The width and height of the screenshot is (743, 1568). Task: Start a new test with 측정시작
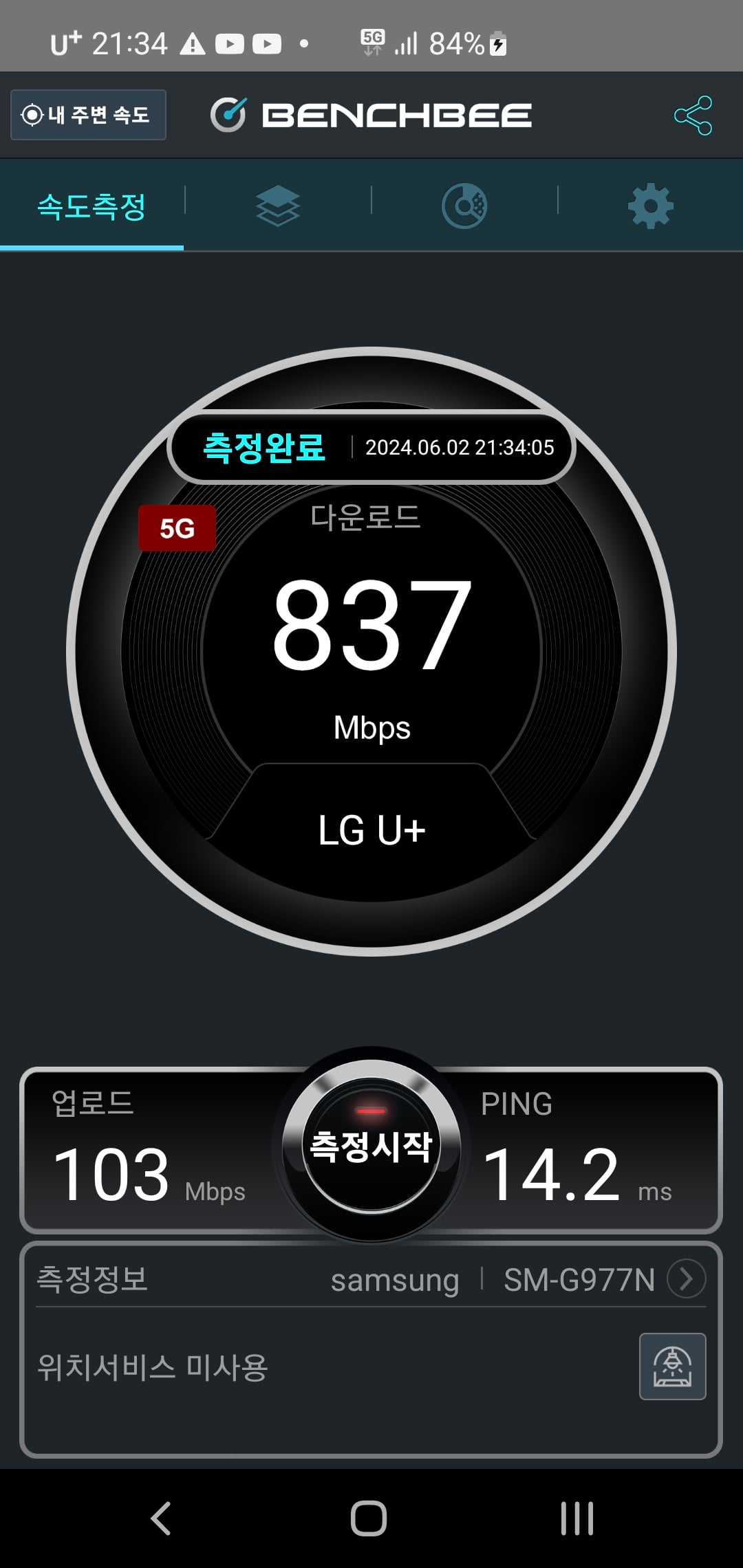click(371, 1145)
